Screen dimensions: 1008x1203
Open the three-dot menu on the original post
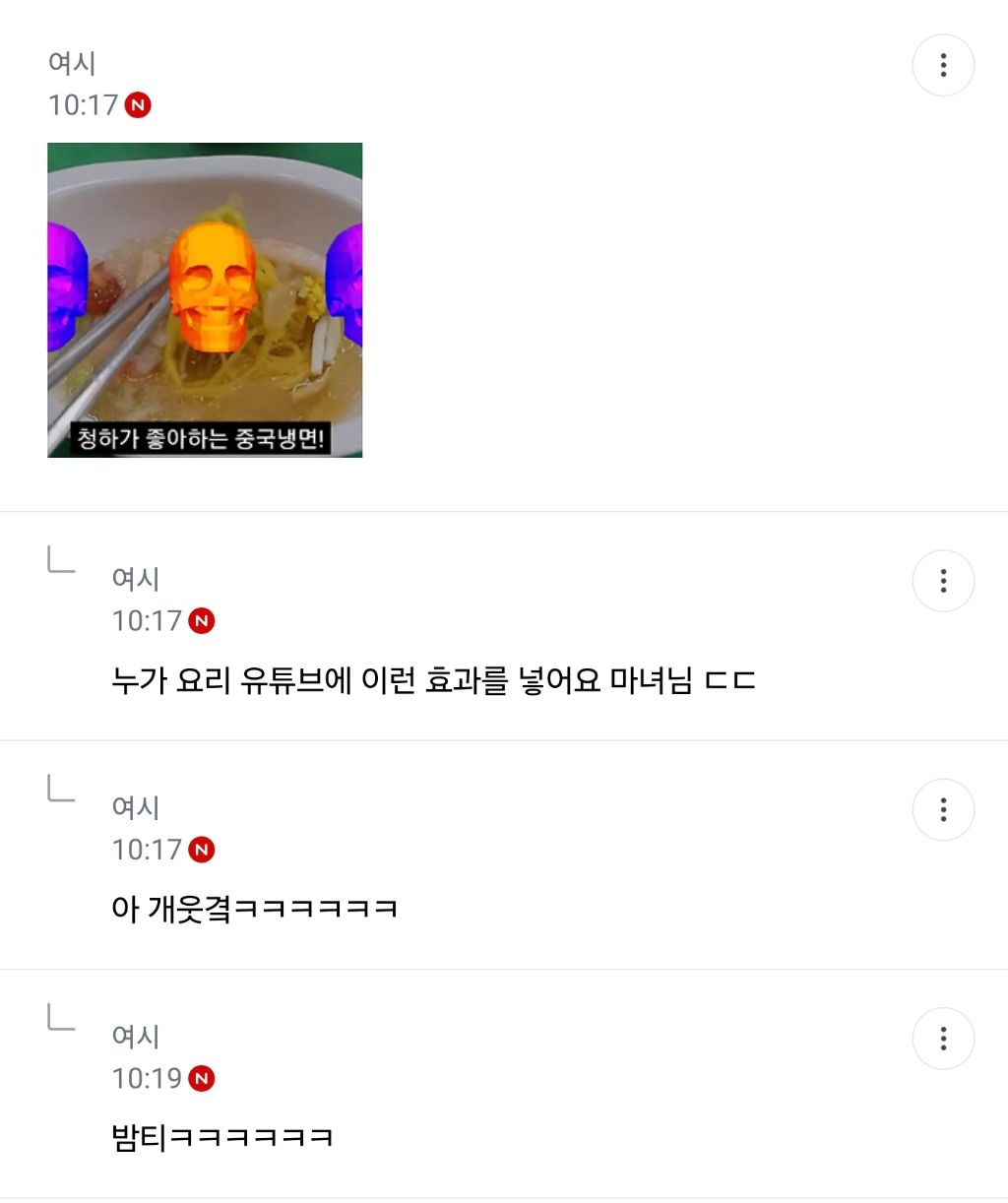943,65
